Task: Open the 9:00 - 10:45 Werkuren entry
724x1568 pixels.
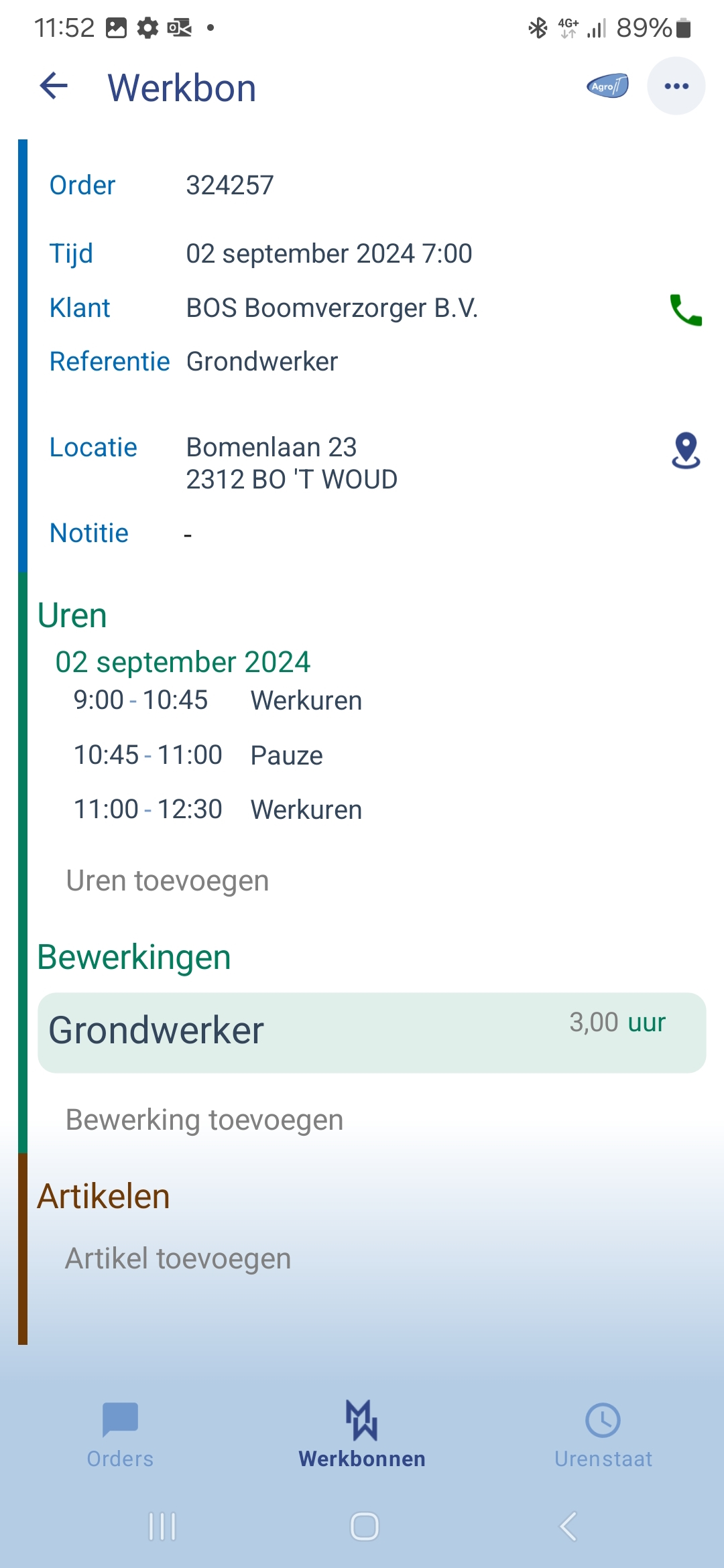Action: [218, 700]
